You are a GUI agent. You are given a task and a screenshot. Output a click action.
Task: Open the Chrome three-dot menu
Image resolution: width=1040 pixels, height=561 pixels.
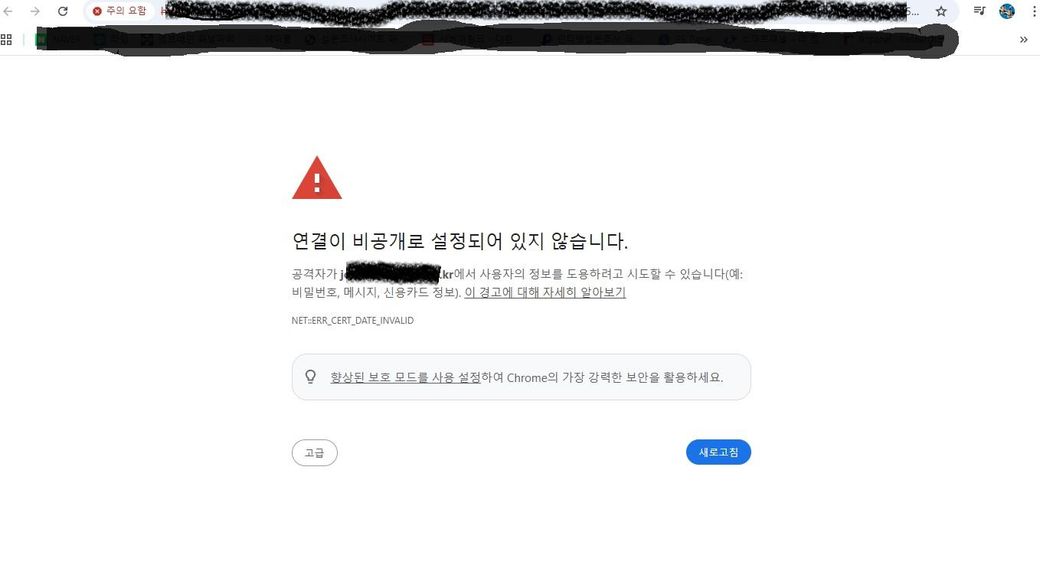pyautogui.click(x=1033, y=11)
